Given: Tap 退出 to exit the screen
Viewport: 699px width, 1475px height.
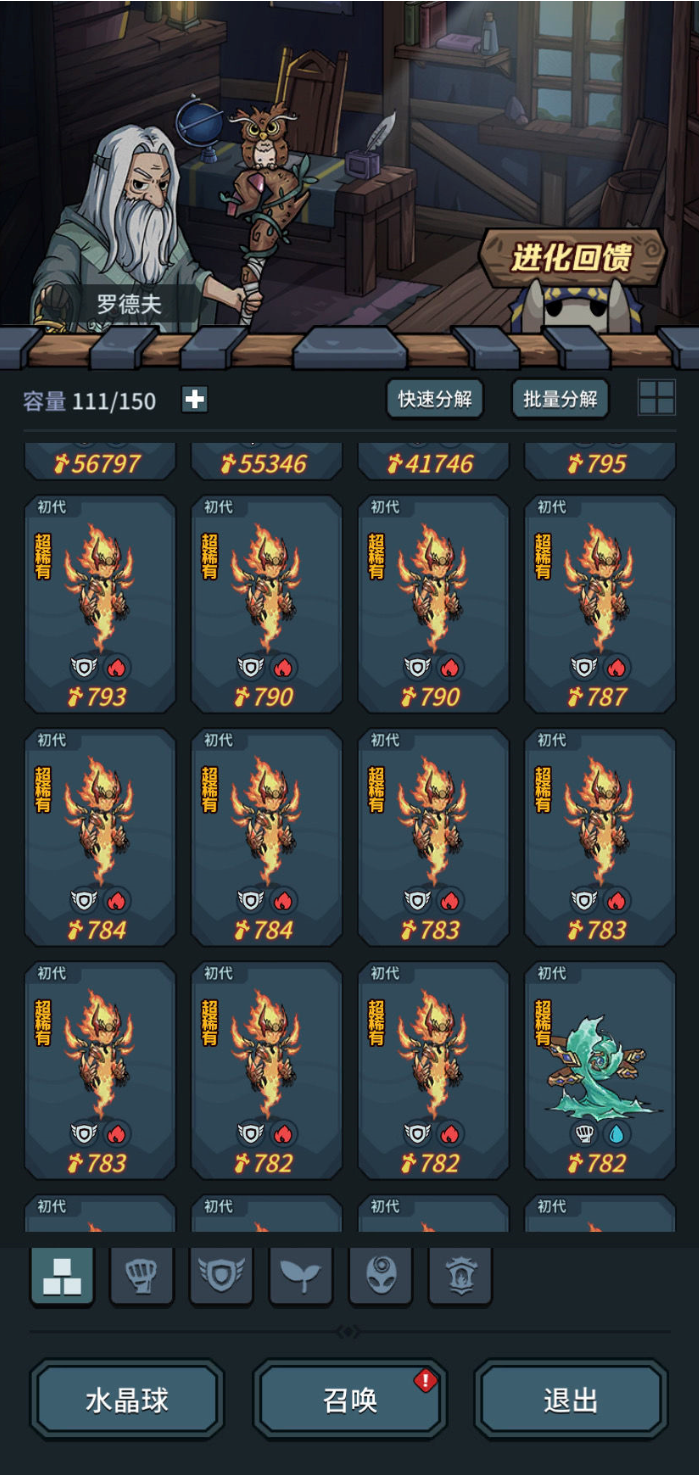Looking at the screenshot, I should tap(570, 1400).
